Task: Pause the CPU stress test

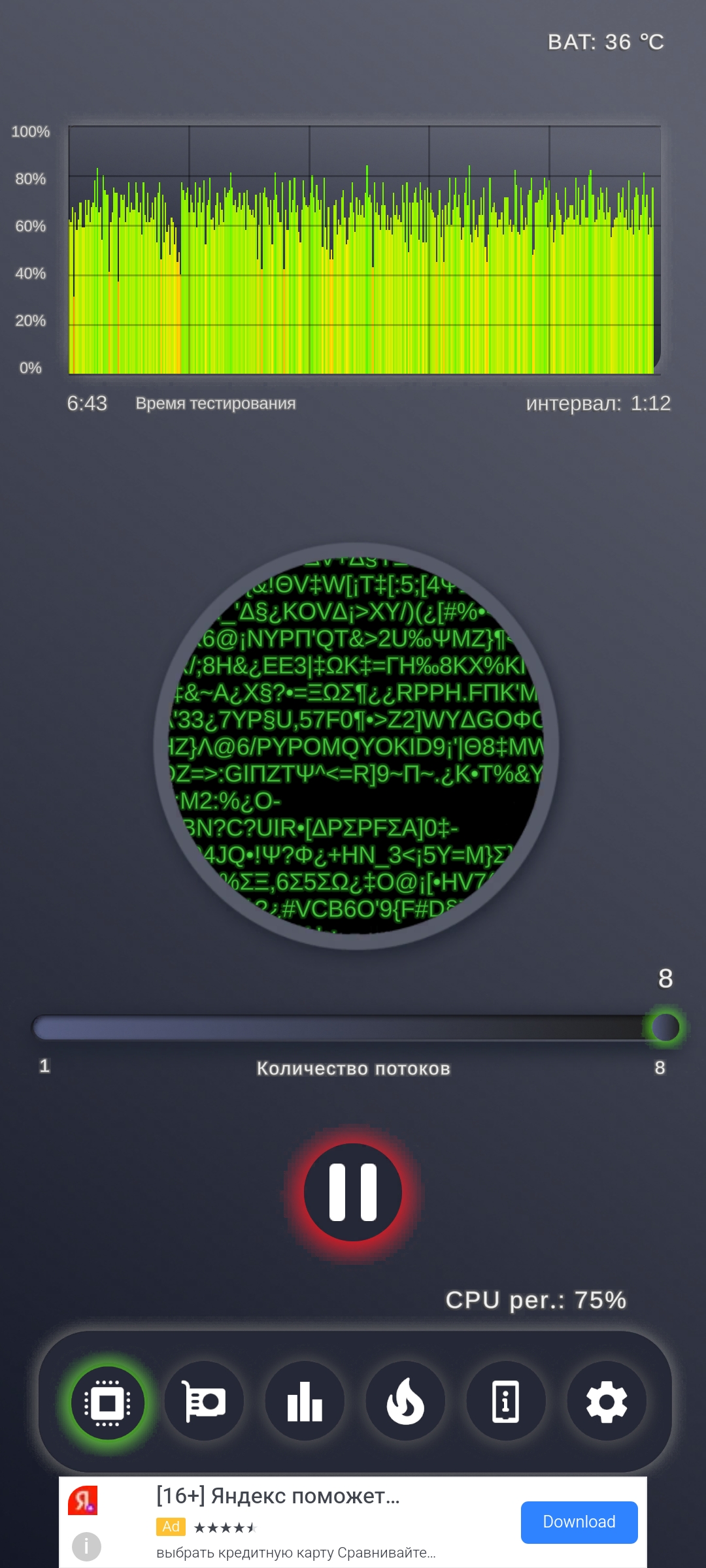Action: click(x=353, y=1192)
